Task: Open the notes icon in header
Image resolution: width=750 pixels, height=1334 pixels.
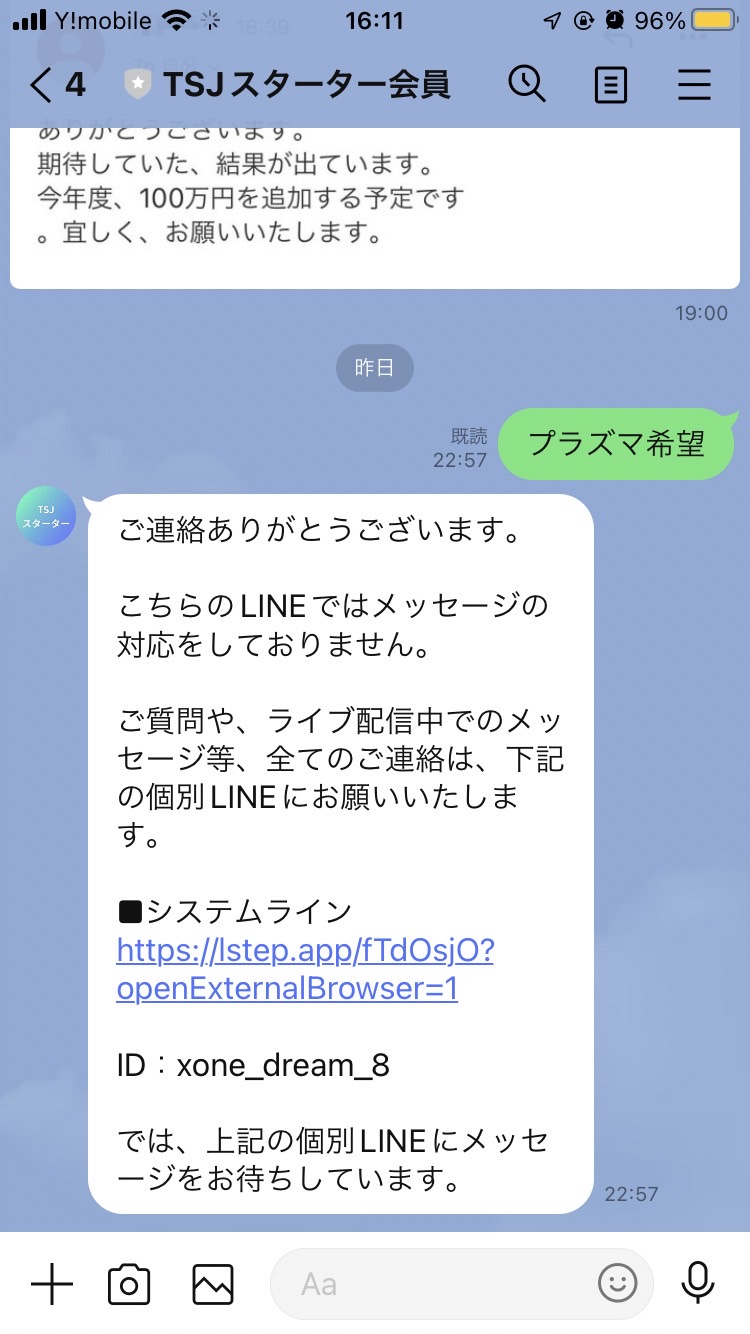Action: click(x=611, y=86)
